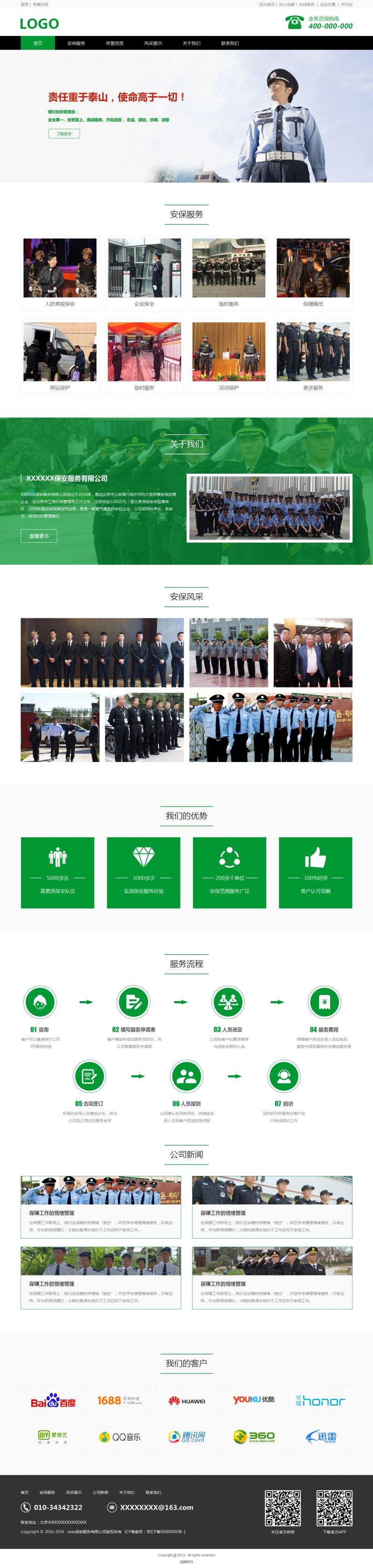373x1568 pixels.
Task: Open the 公司新闻 footer link
Action: (100, 1492)
